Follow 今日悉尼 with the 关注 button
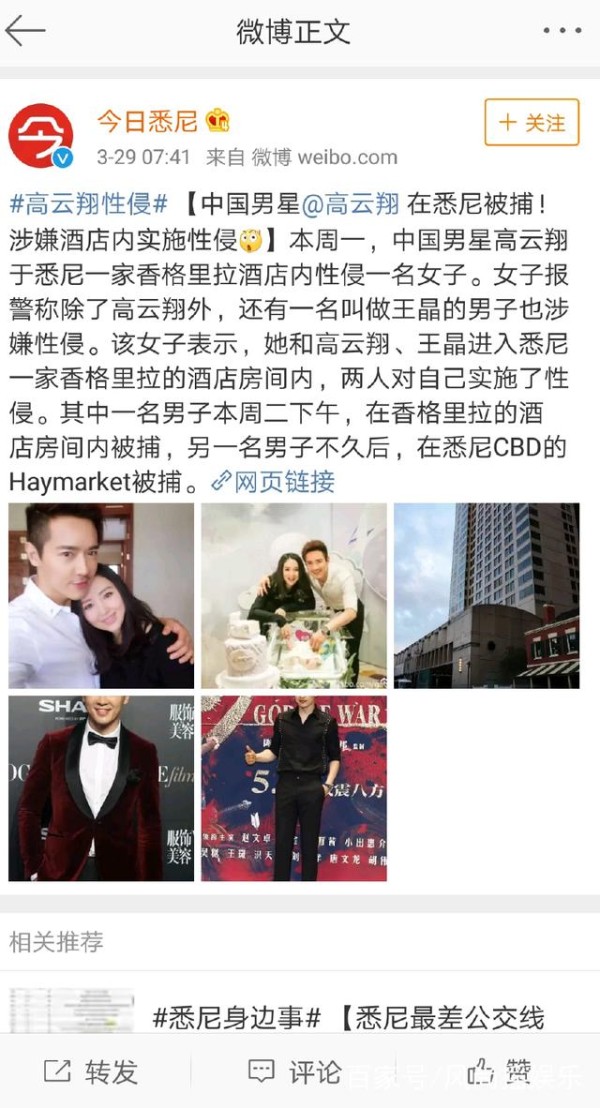The height and width of the screenshot is (1108, 600). [531, 122]
